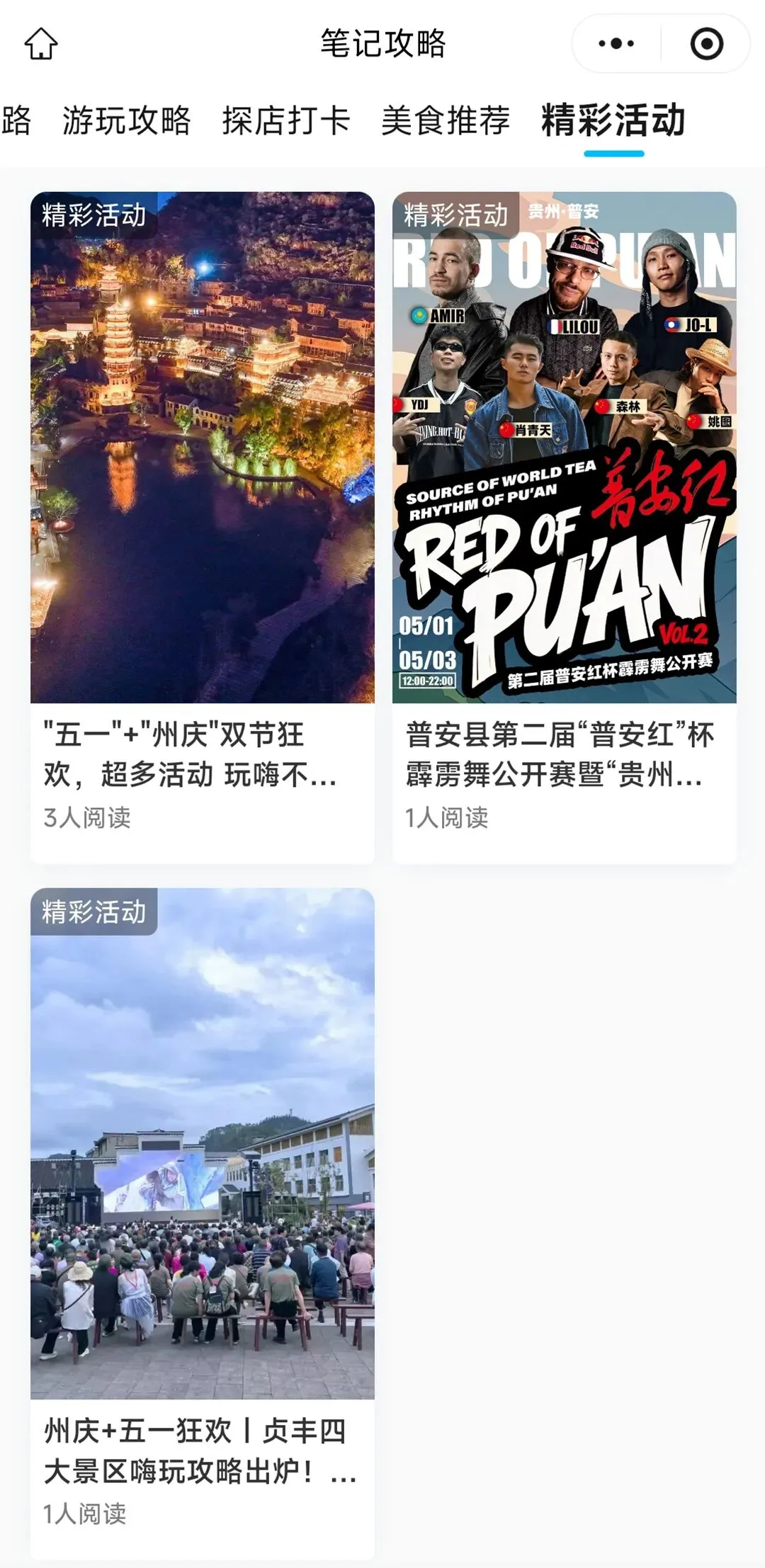The width and height of the screenshot is (765, 1568).
Task: Tap the 精彩活动 tab
Action: click(x=613, y=120)
